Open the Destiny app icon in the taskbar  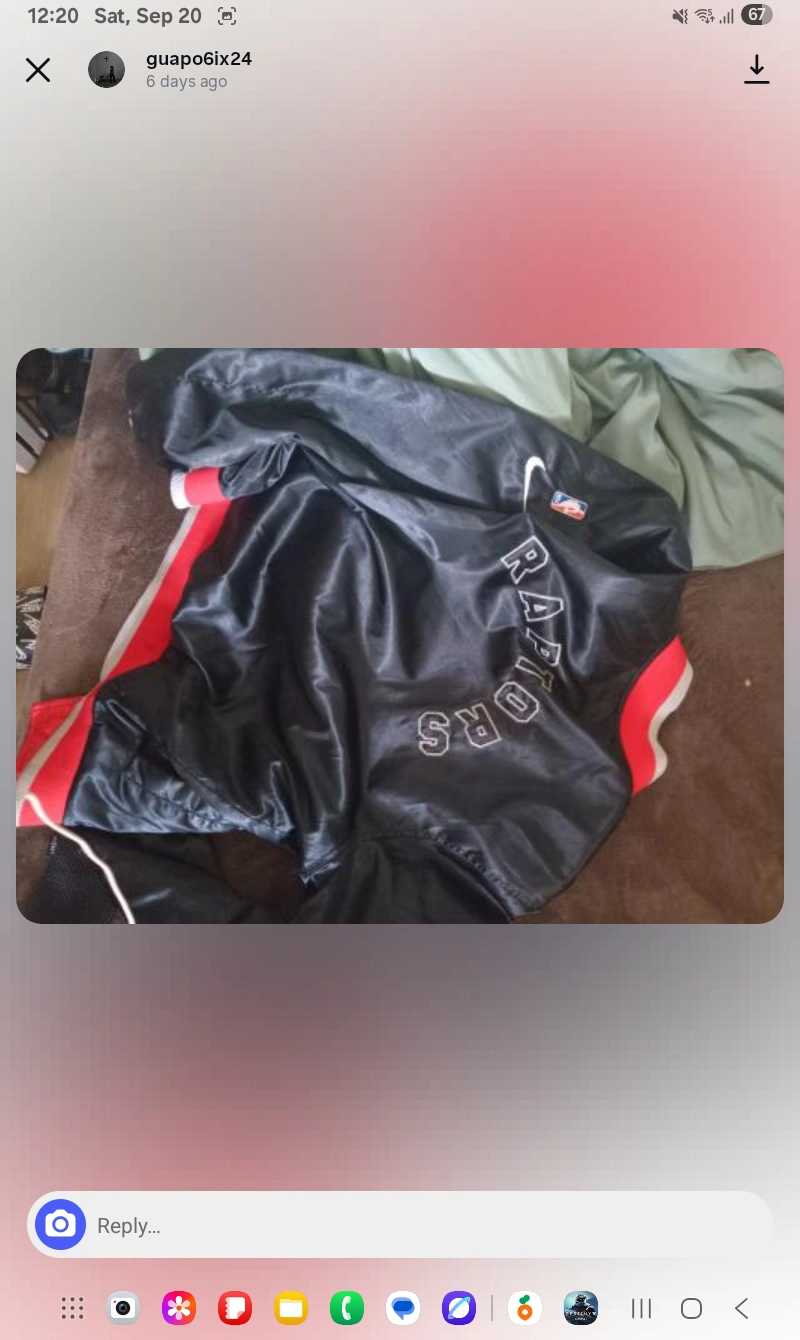point(581,1308)
